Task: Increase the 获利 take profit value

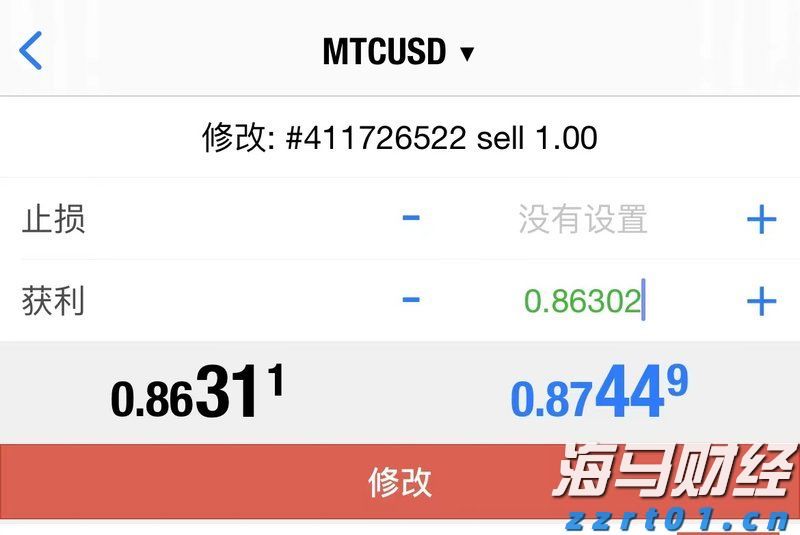Action: [761, 301]
